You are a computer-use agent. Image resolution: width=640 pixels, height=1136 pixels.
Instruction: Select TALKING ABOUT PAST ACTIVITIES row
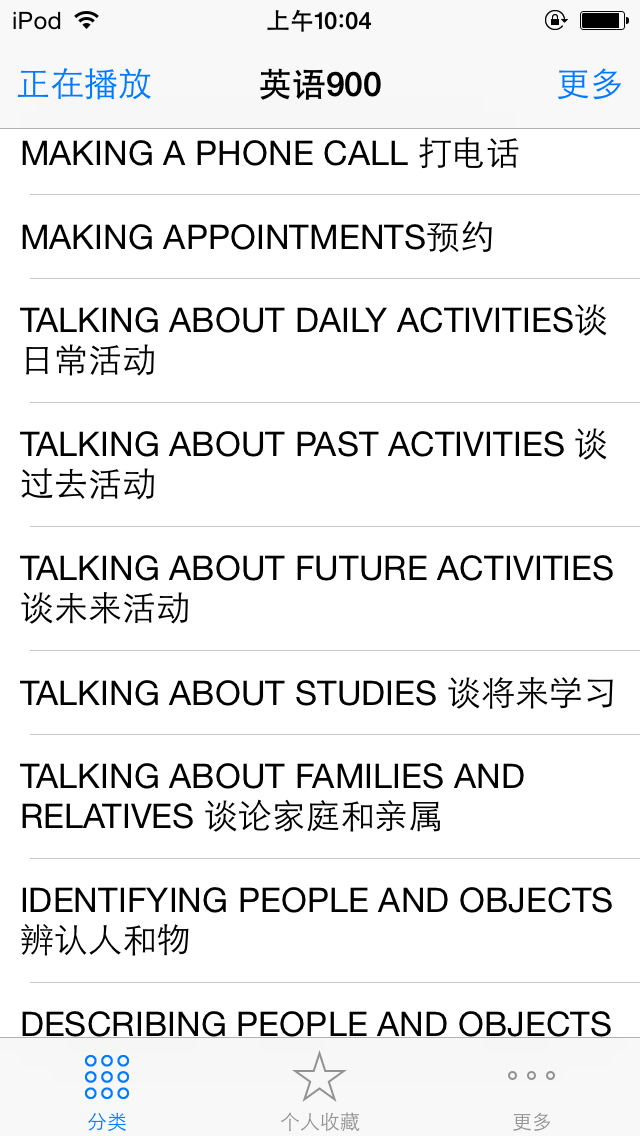click(320, 464)
